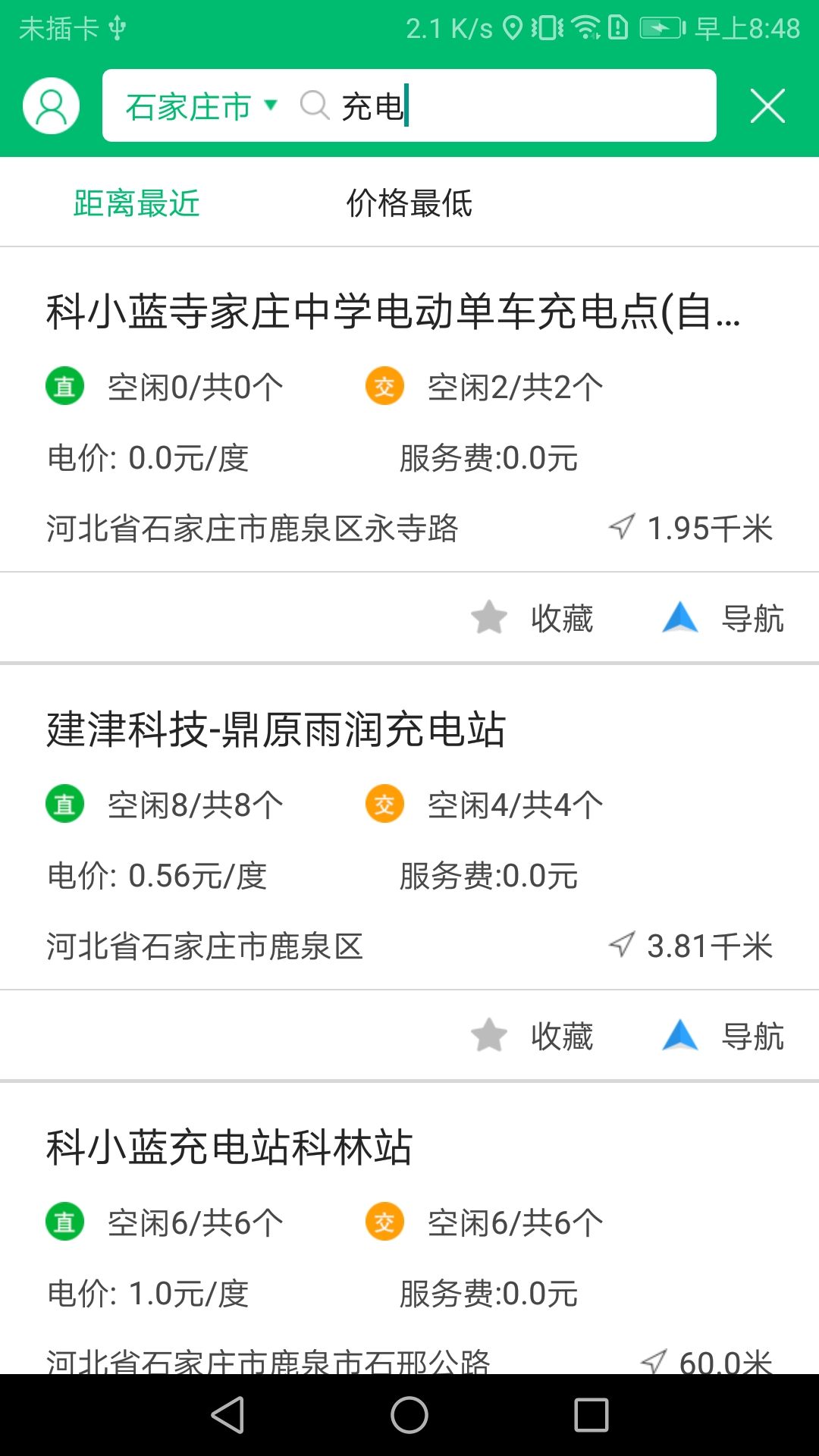819x1456 pixels.
Task: Click the green 直 icon for 科小蓝充电站科林站
Action: [x=64, y=1219]
